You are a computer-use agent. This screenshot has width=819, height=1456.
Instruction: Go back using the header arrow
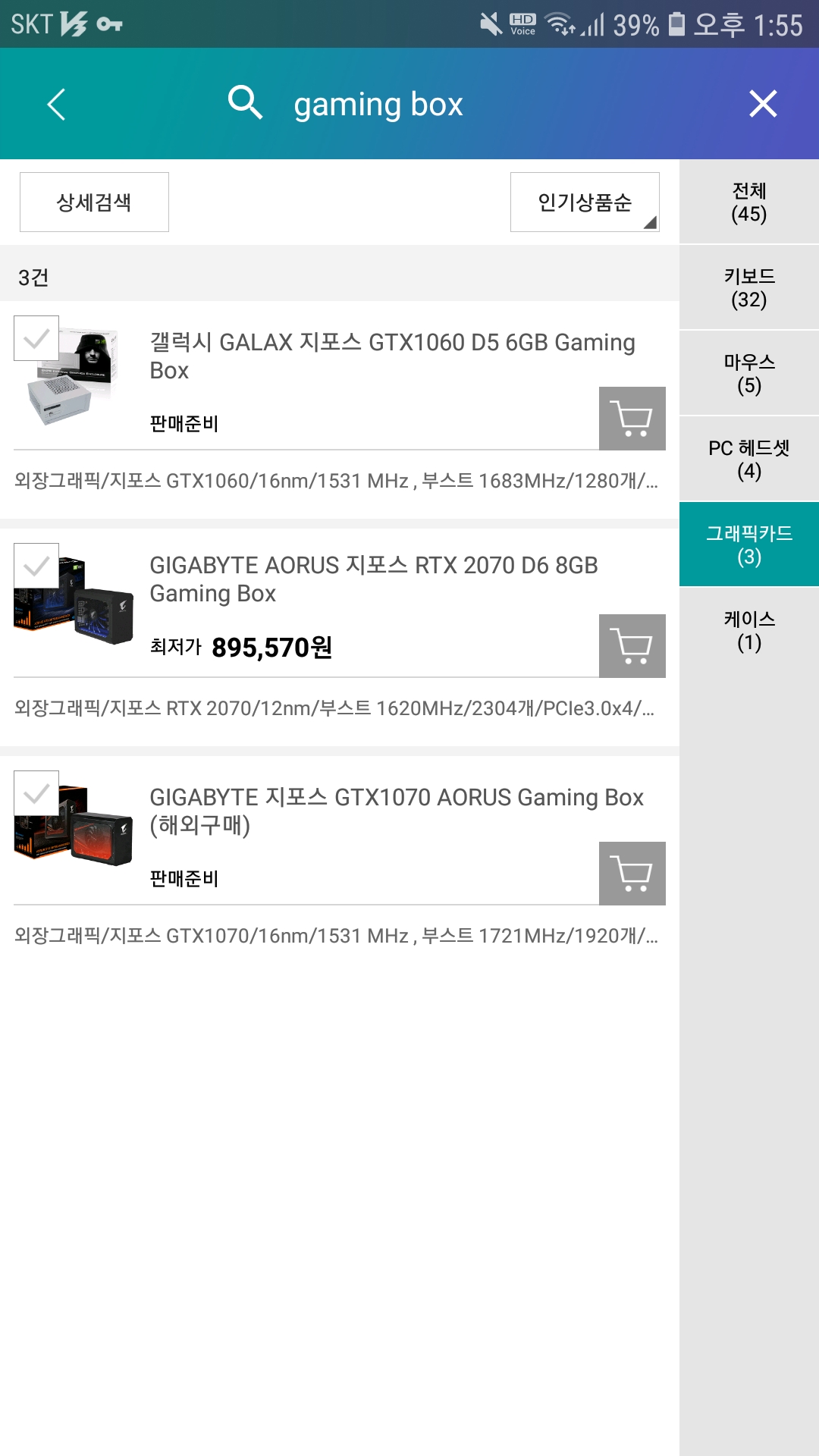pyautogui.click(x=57, y=104)
